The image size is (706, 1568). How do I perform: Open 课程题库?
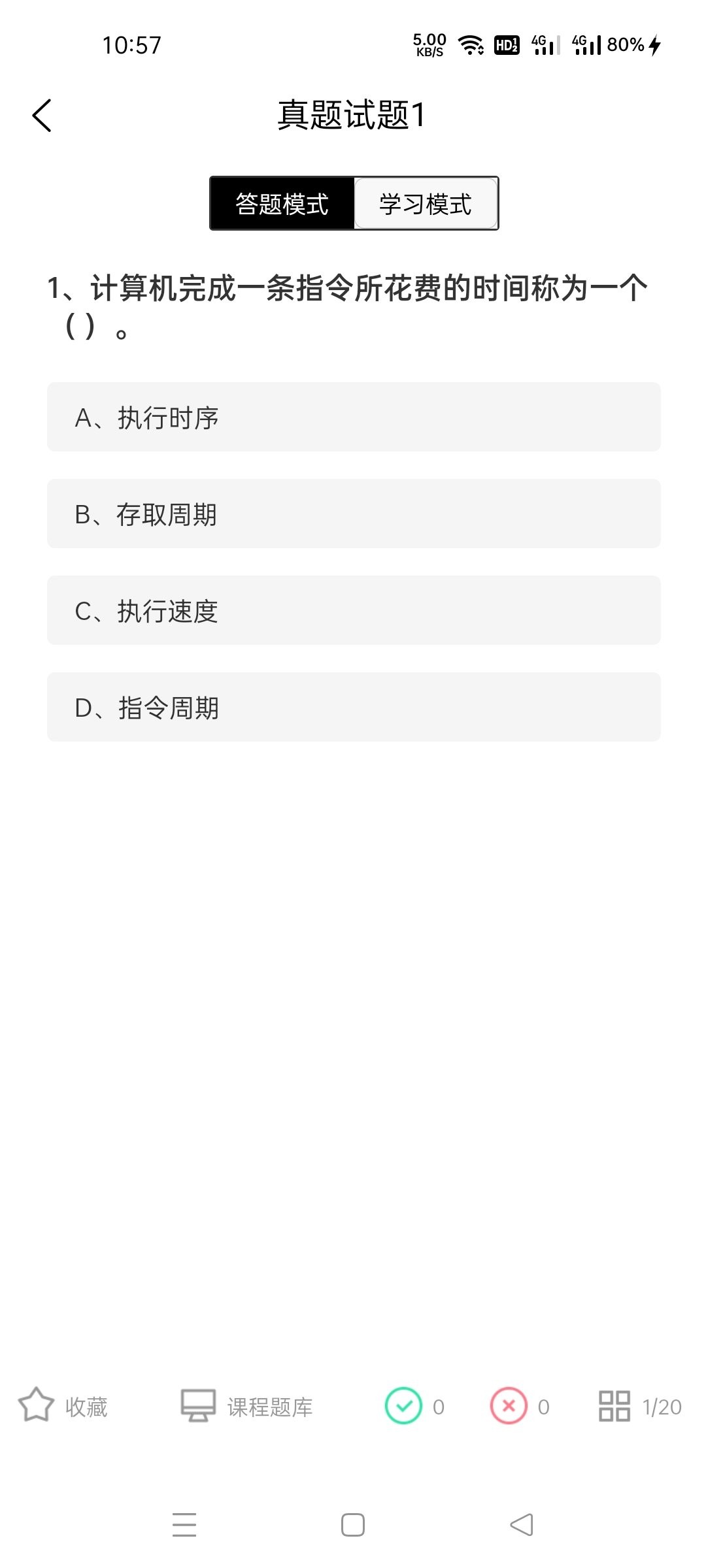tap(247, 1406)
